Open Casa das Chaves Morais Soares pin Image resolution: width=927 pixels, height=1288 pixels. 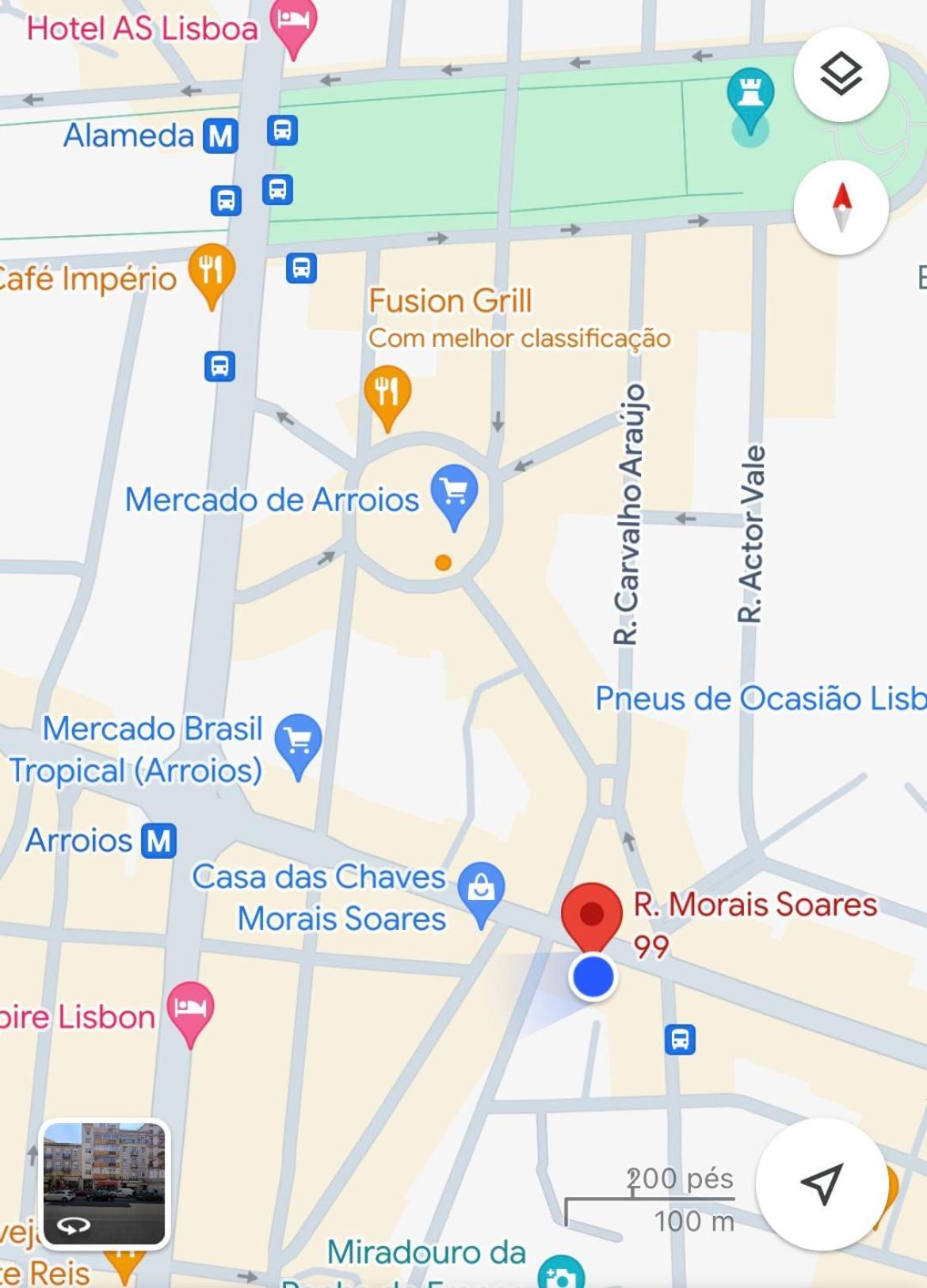point(481,890)
